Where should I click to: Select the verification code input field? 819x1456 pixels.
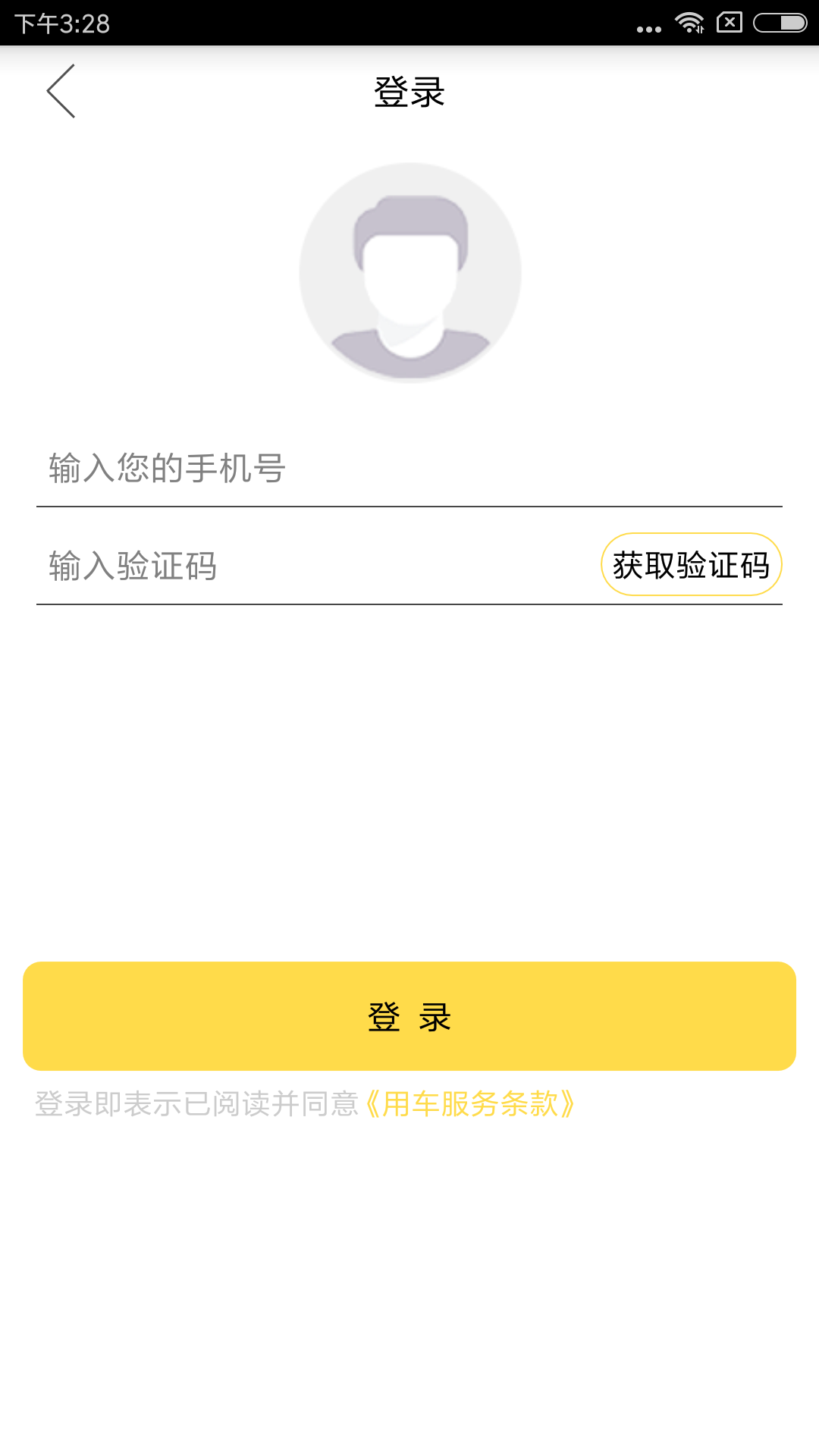click(x=303, y=564)
